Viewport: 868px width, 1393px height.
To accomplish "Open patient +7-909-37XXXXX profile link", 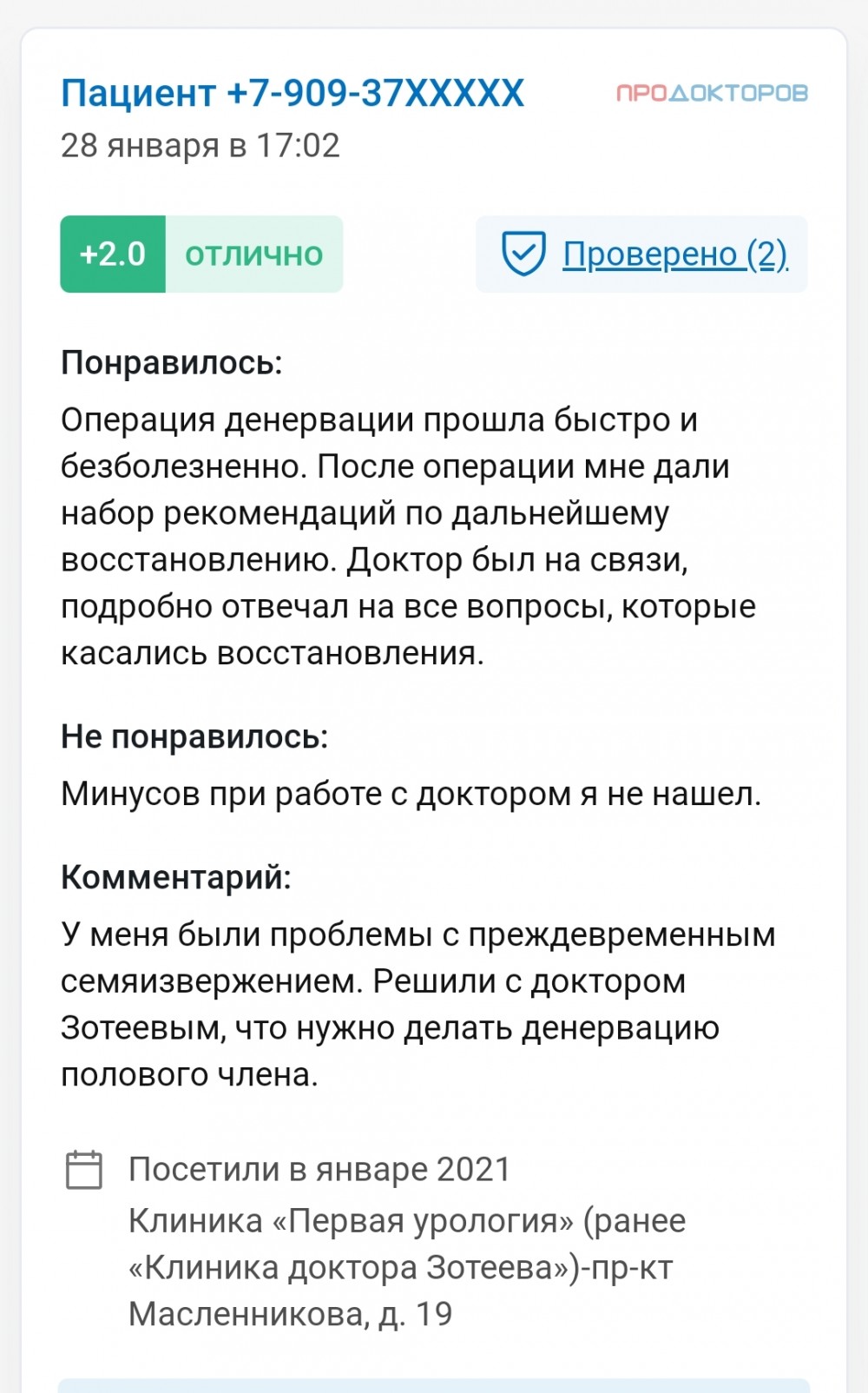I will [x=293, y=93].
